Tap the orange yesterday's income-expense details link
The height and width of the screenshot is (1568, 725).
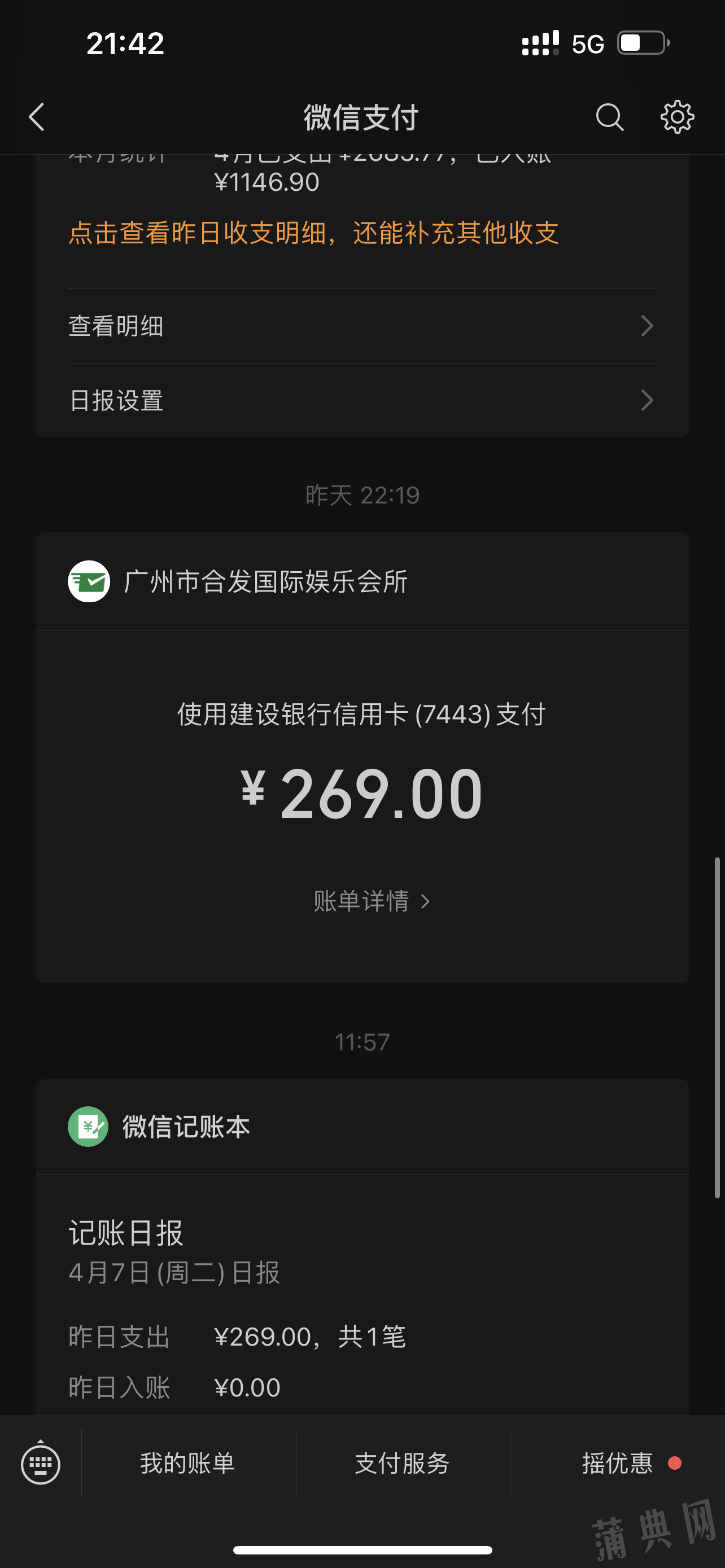tap(313, 233)
